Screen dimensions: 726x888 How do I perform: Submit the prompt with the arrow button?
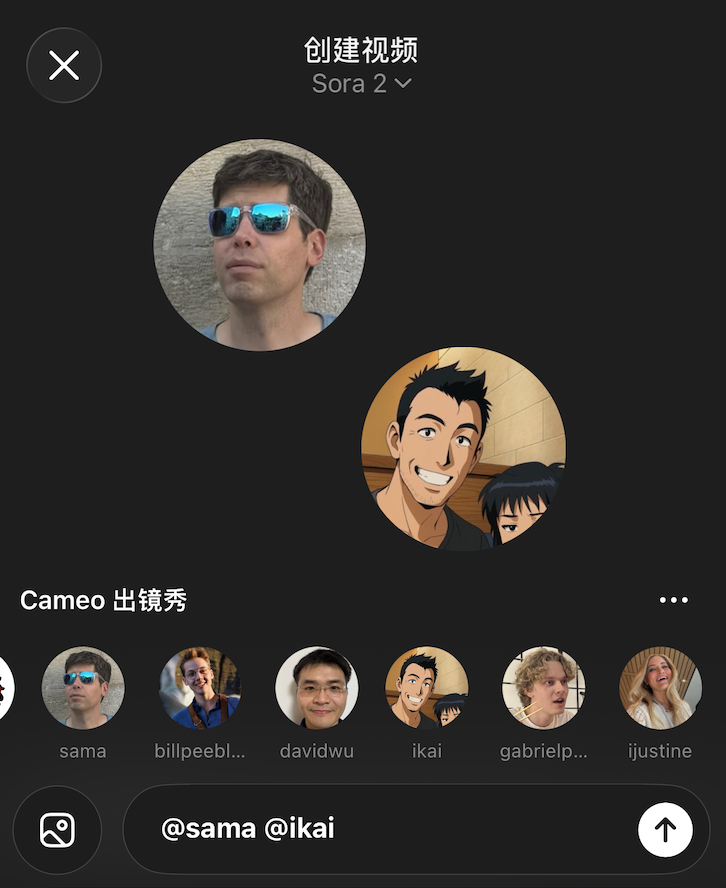[665, 829]
